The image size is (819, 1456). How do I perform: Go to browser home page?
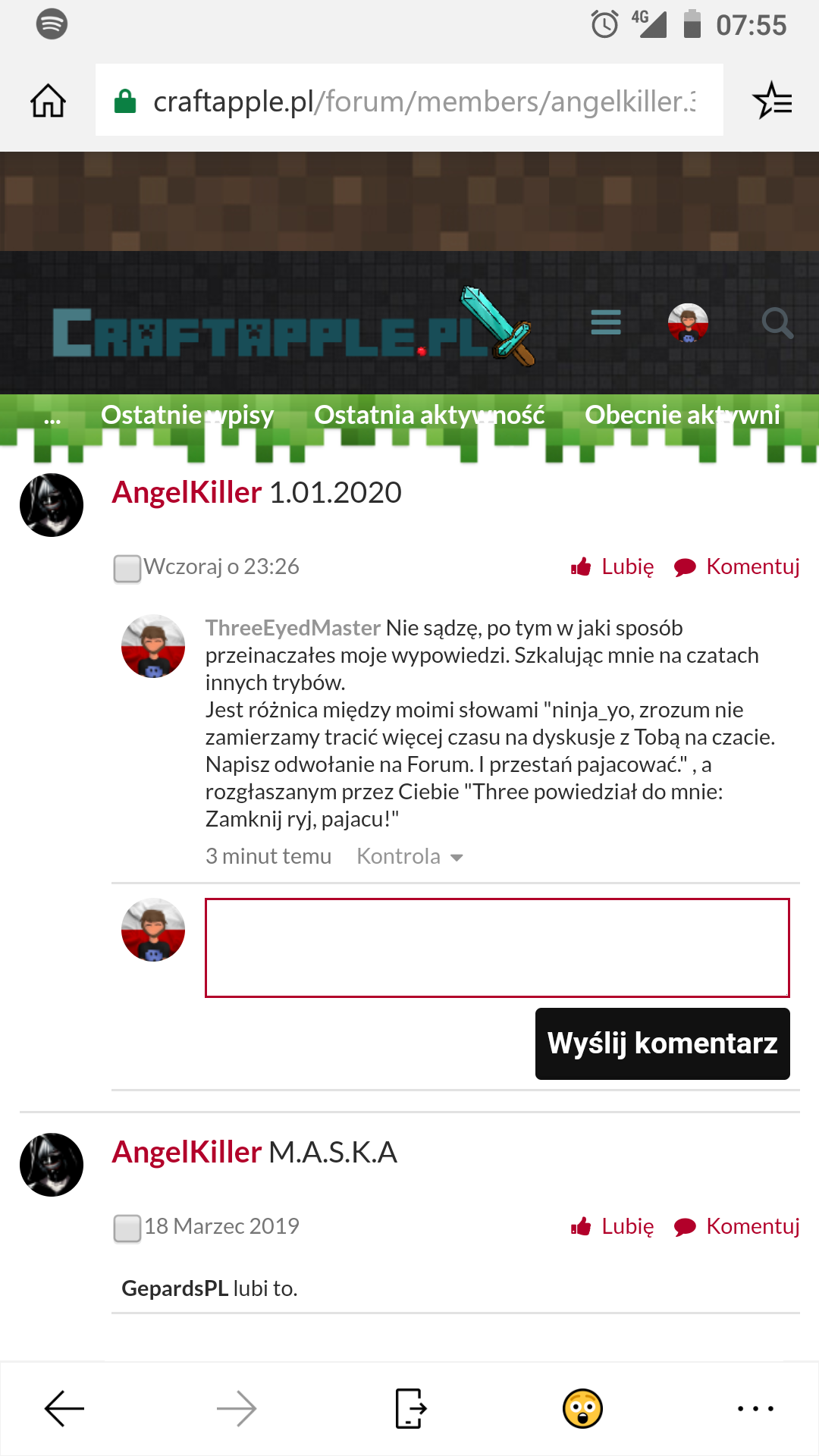click(47, 101)
